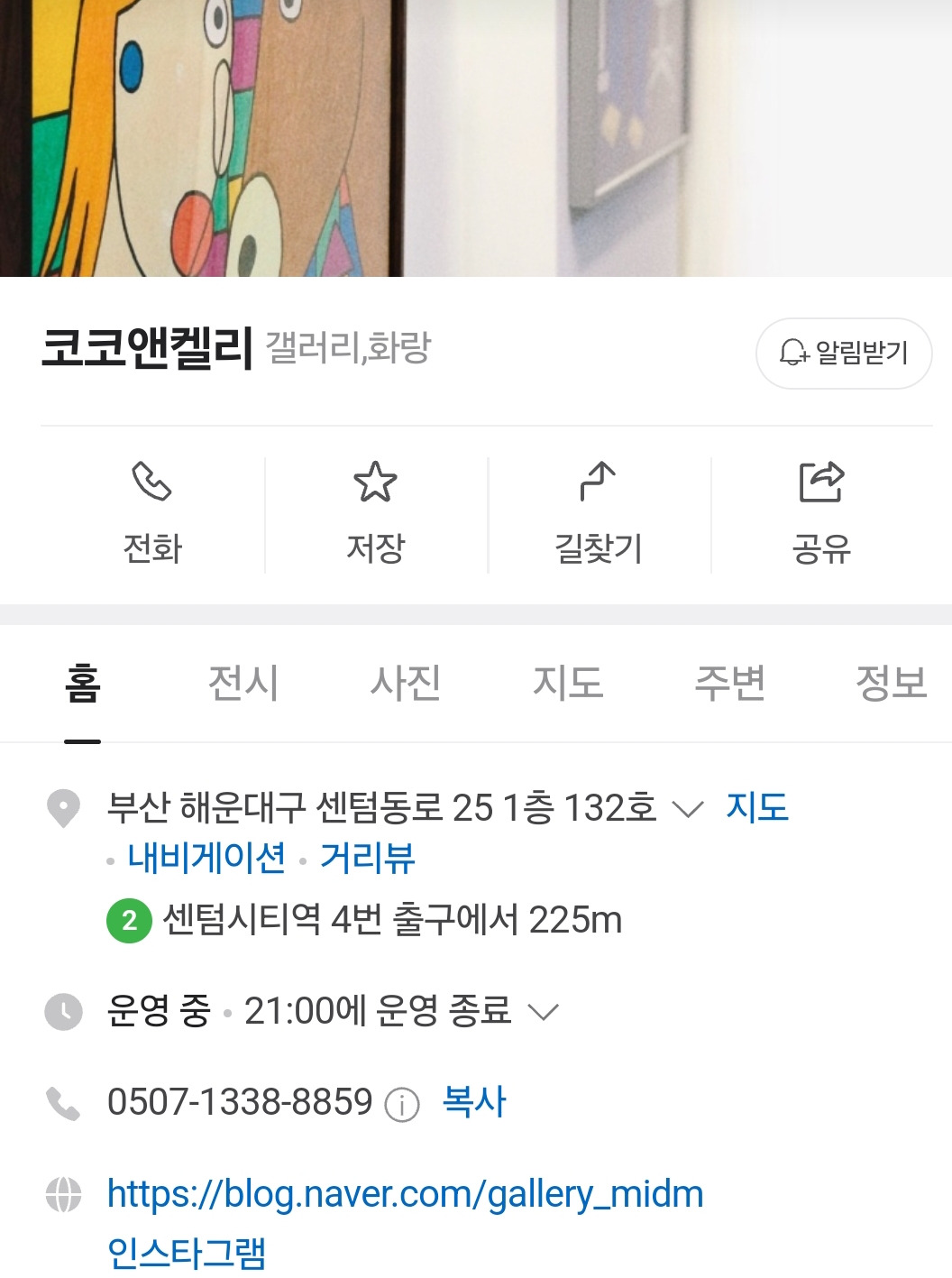Expand the address details chevron
Screen dimensions: 952x1278
688,809
